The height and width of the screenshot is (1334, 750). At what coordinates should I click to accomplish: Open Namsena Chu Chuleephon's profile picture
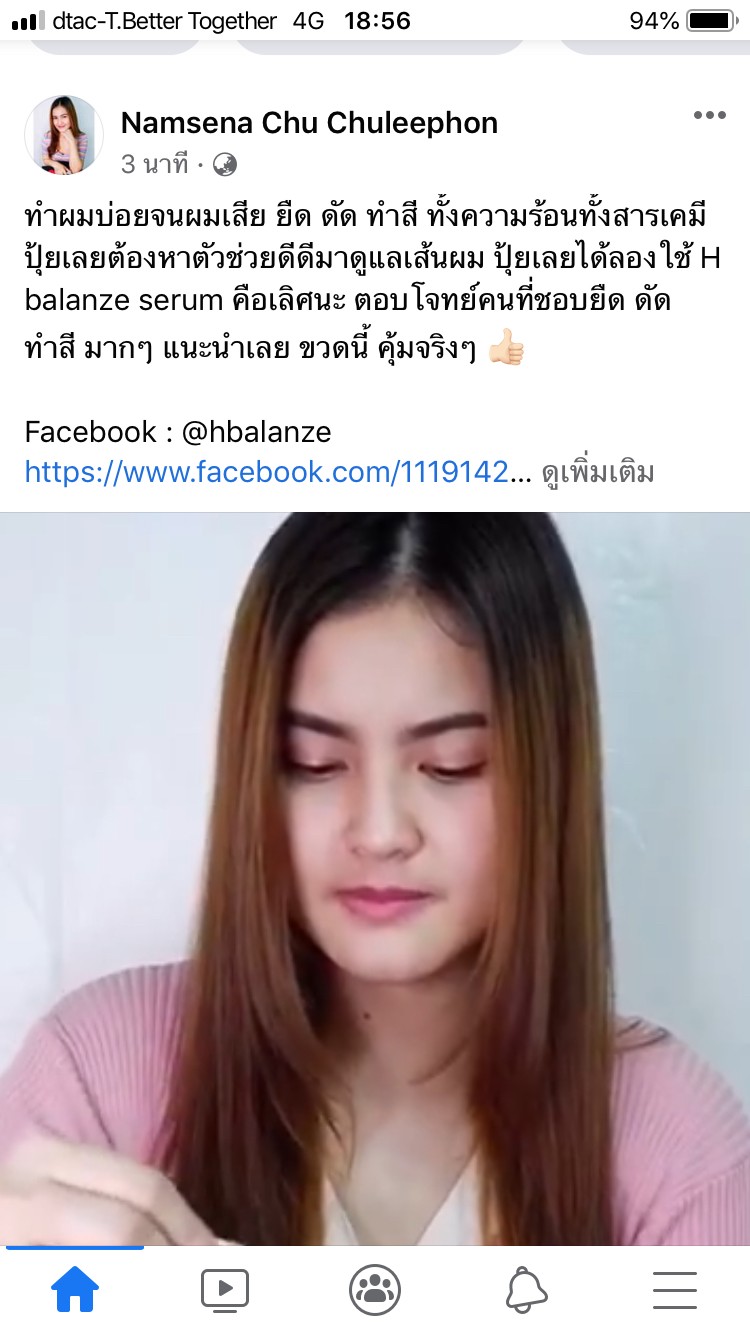click(64, 136)
